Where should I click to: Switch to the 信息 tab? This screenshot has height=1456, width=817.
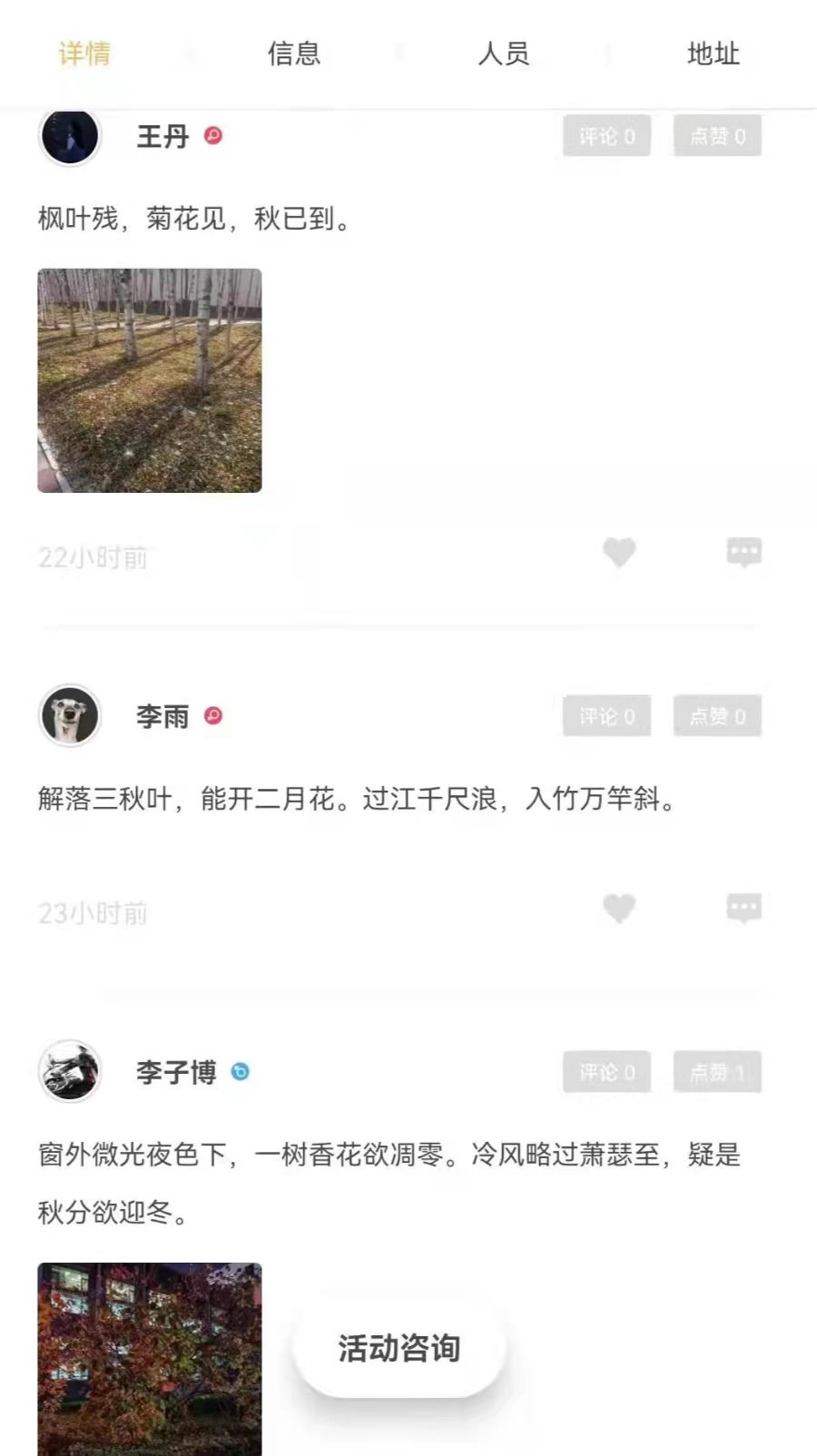[294, 54]
